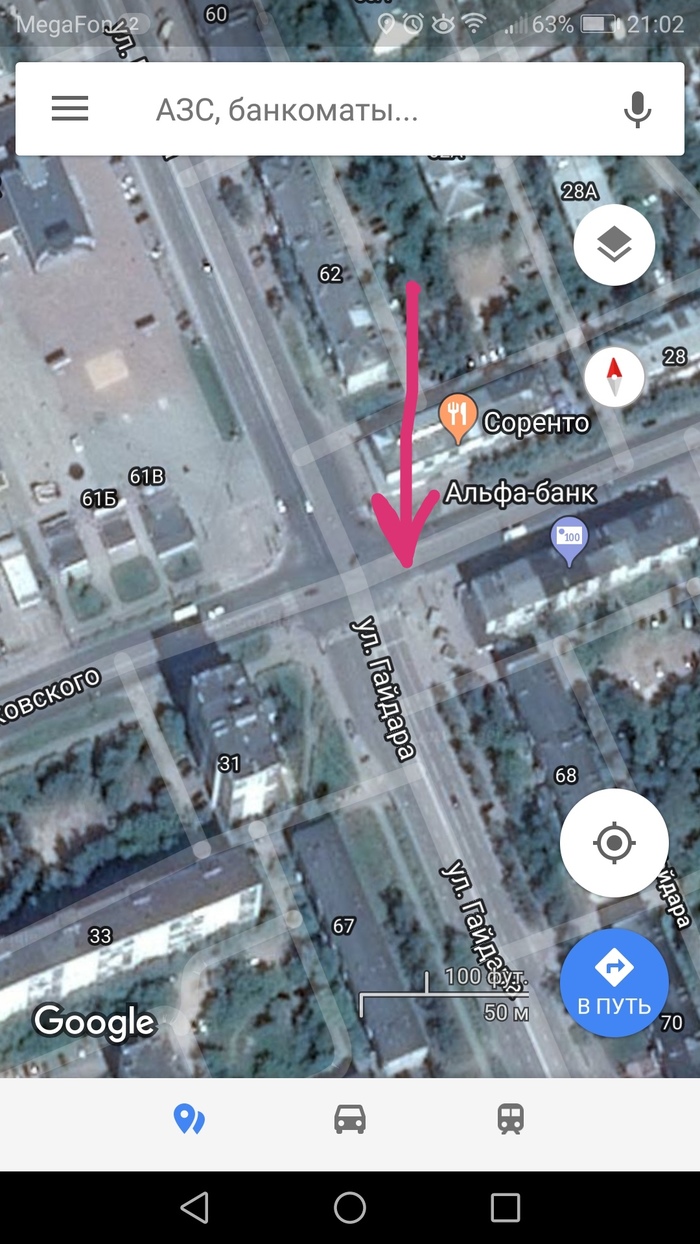Viewport: 700px width, 1244px height.
Task: Open the Альфа-банк ATM marker
Action: click(x=570, y=537)
